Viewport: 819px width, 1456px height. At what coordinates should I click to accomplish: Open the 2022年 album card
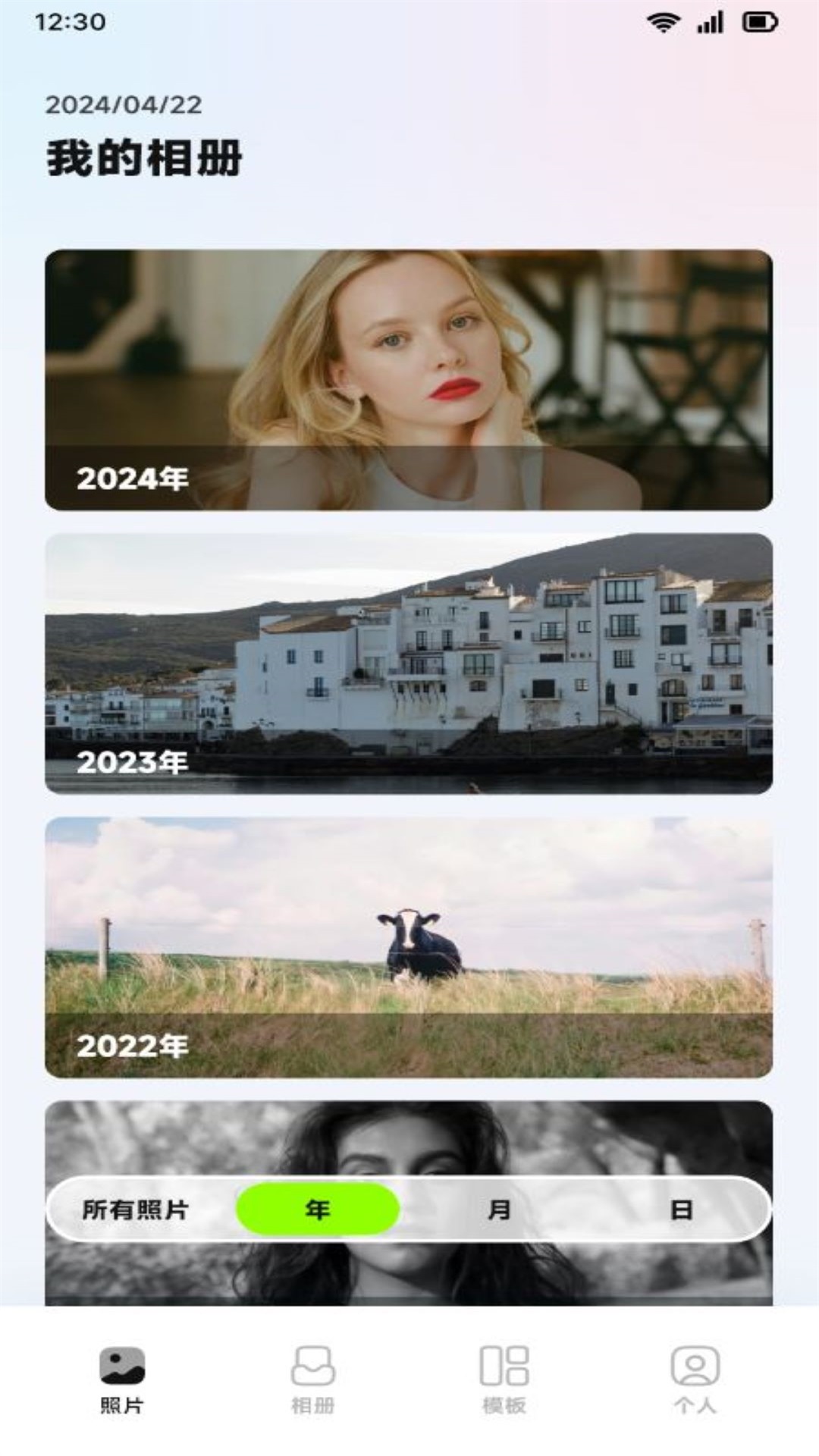pos(409,947)
